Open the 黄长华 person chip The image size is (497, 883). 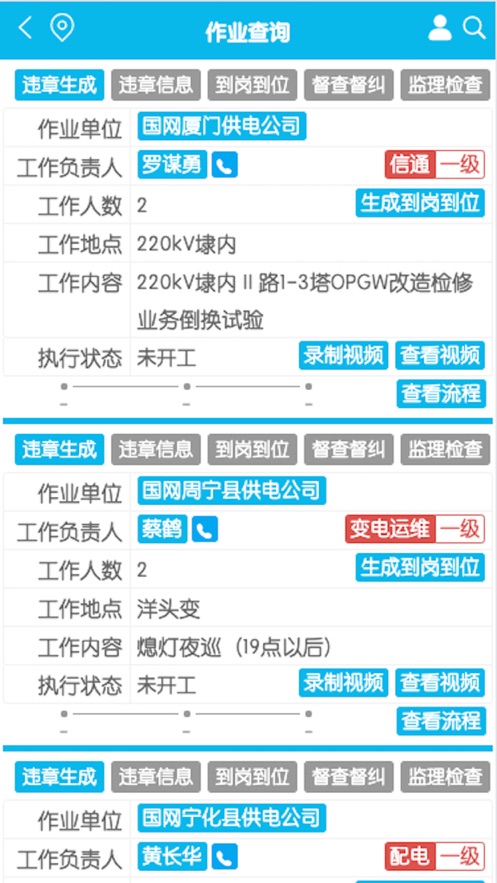click(x=172, y=857)
